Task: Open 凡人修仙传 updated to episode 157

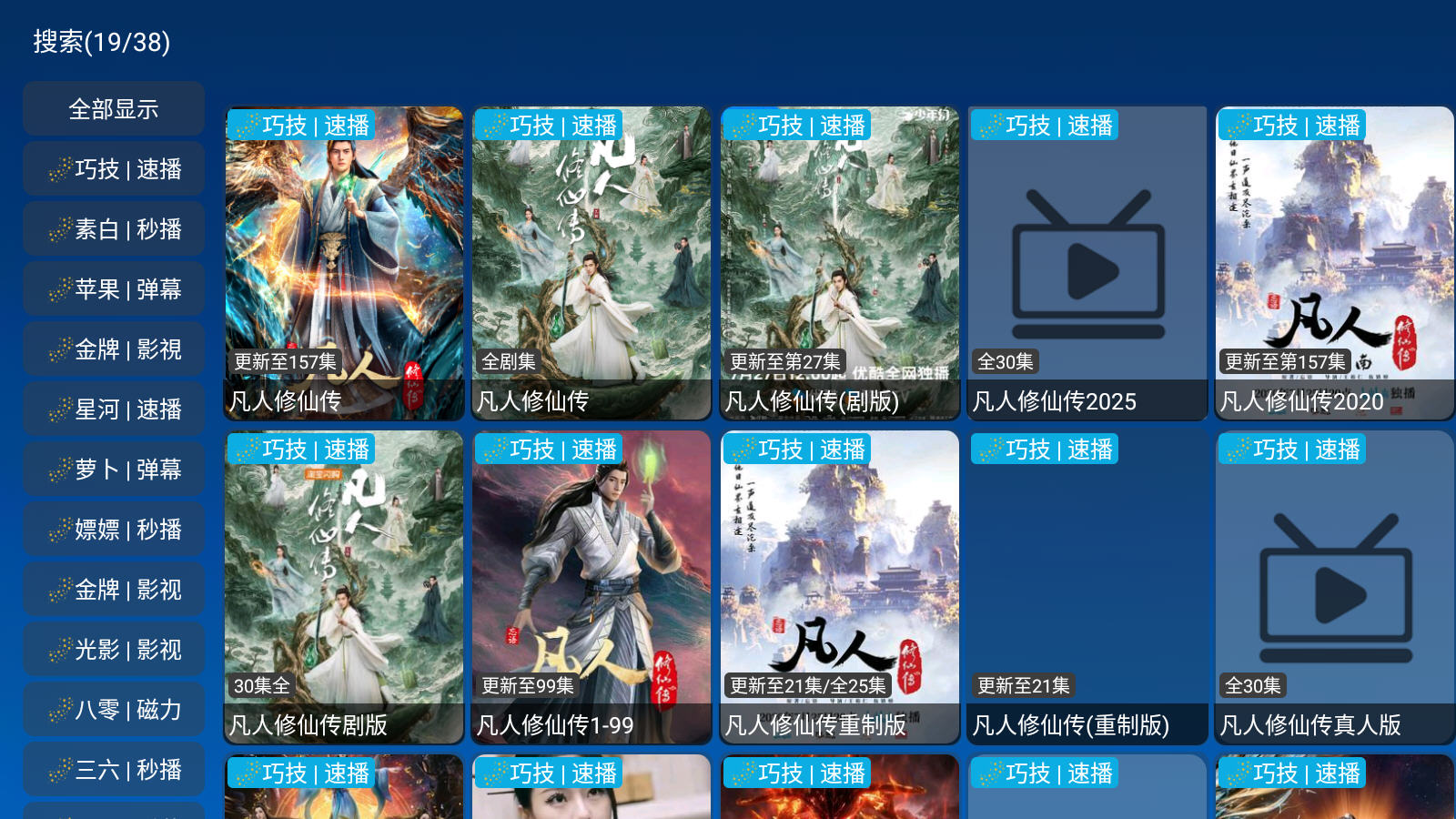Action: (344, 264)
